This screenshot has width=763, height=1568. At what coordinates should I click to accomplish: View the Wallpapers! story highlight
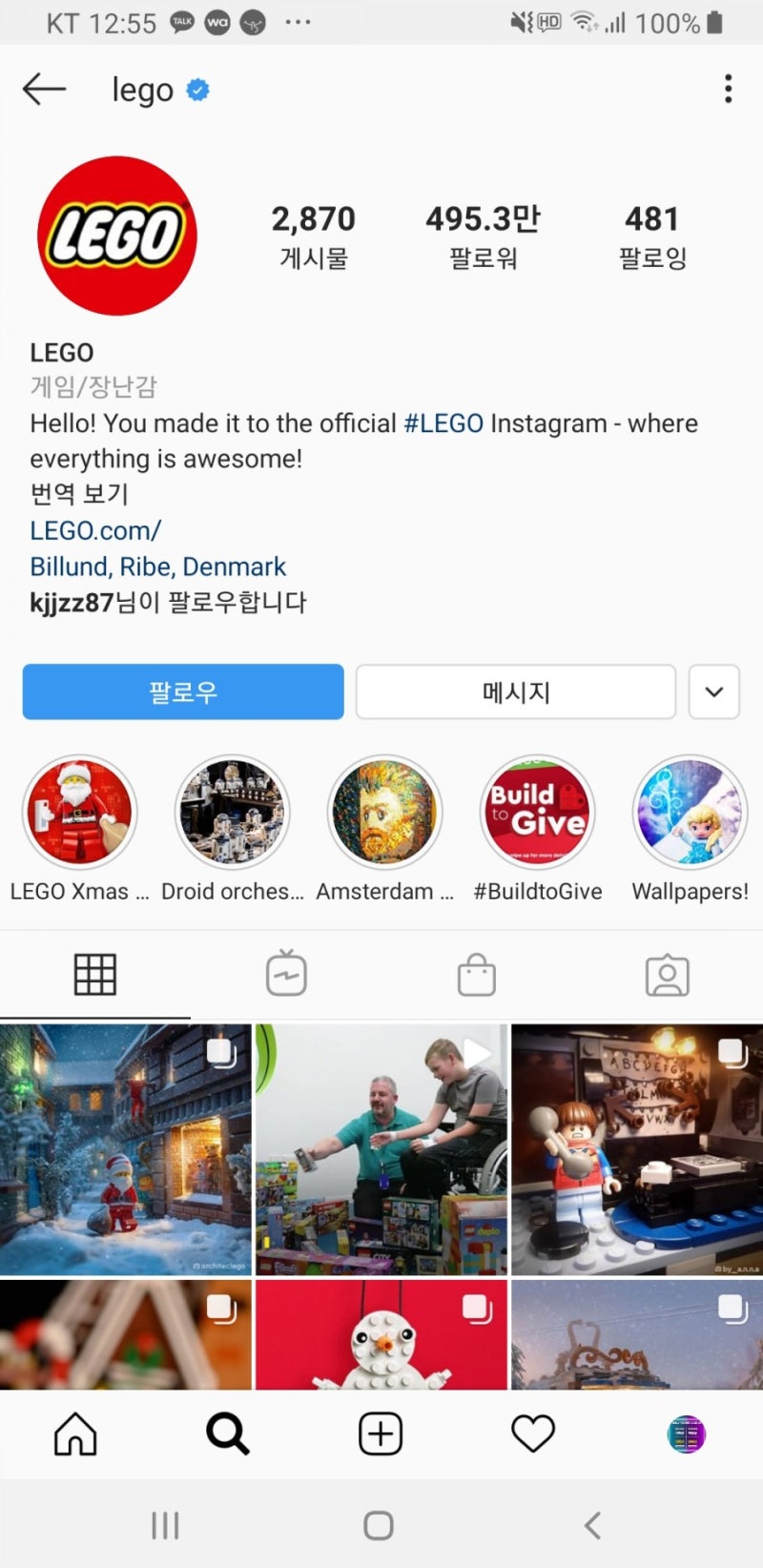(x=690, y=812)
